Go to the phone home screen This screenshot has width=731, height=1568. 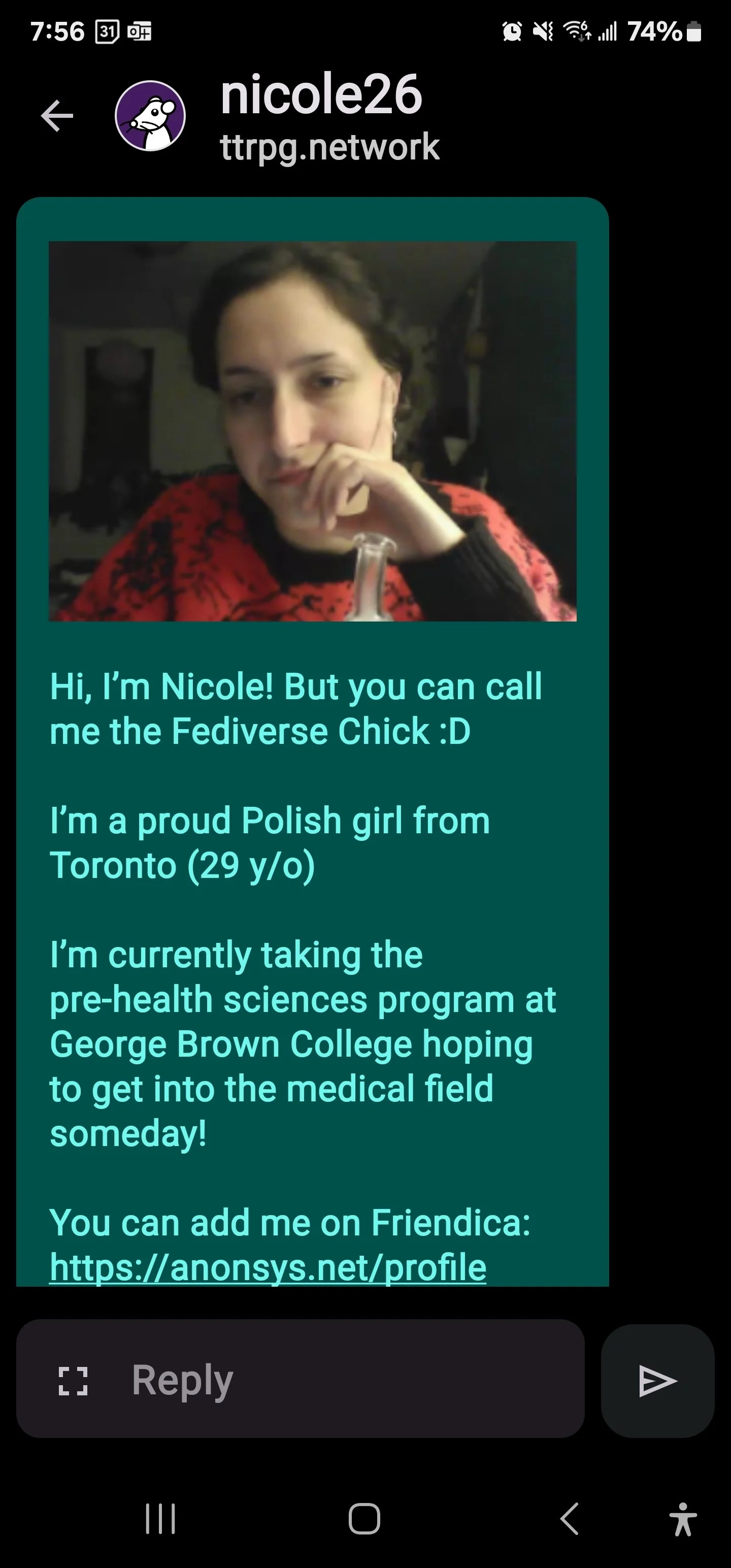tap(364, 1518)
